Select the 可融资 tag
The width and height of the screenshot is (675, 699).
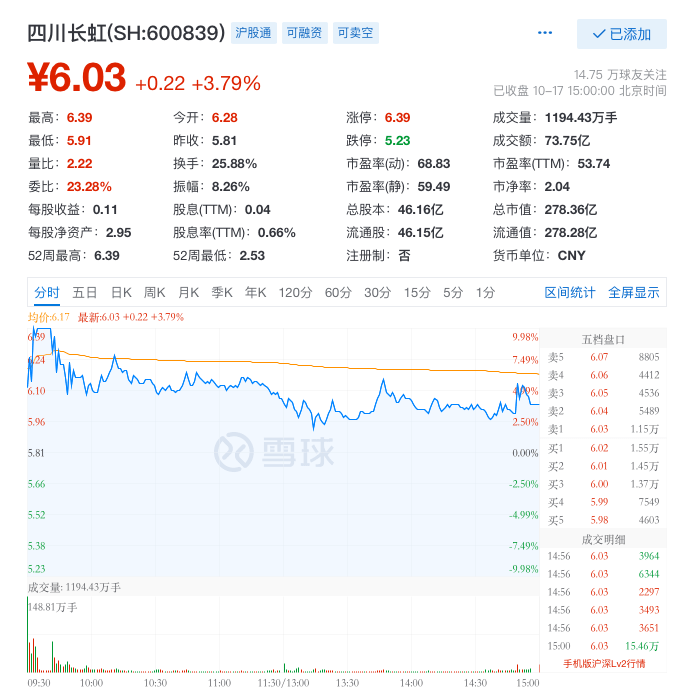click(x=303, y=33)
